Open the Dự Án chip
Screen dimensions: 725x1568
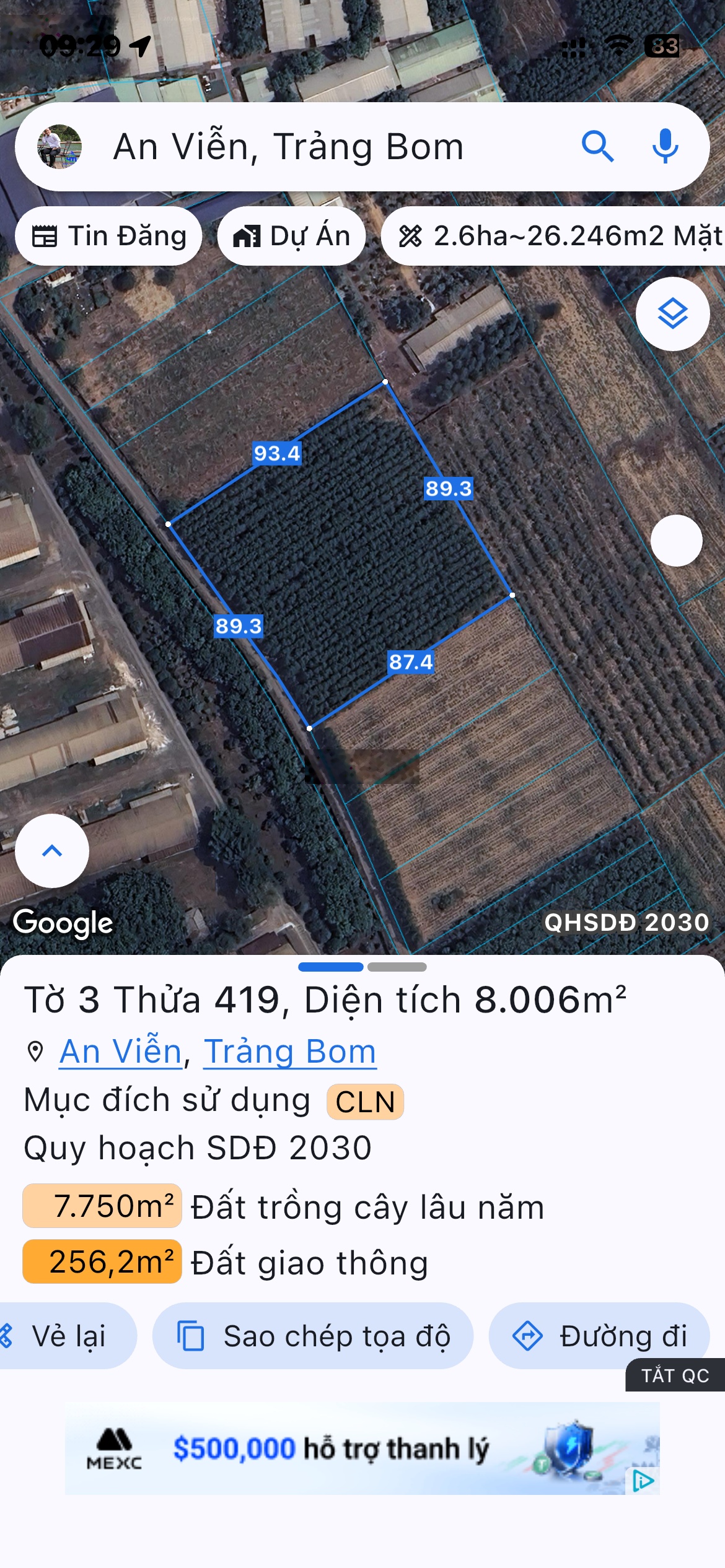291,236
